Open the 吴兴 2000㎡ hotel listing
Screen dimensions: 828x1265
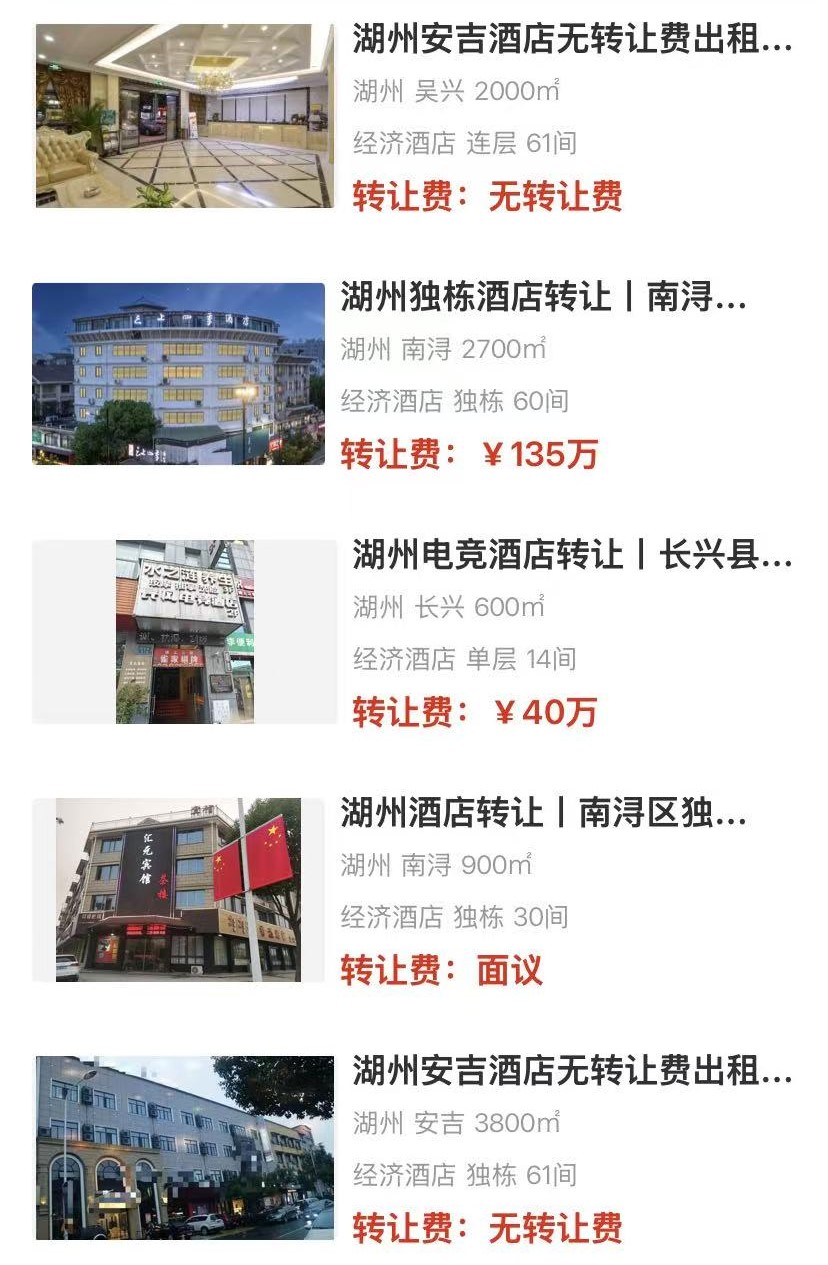tap(571, 41)
